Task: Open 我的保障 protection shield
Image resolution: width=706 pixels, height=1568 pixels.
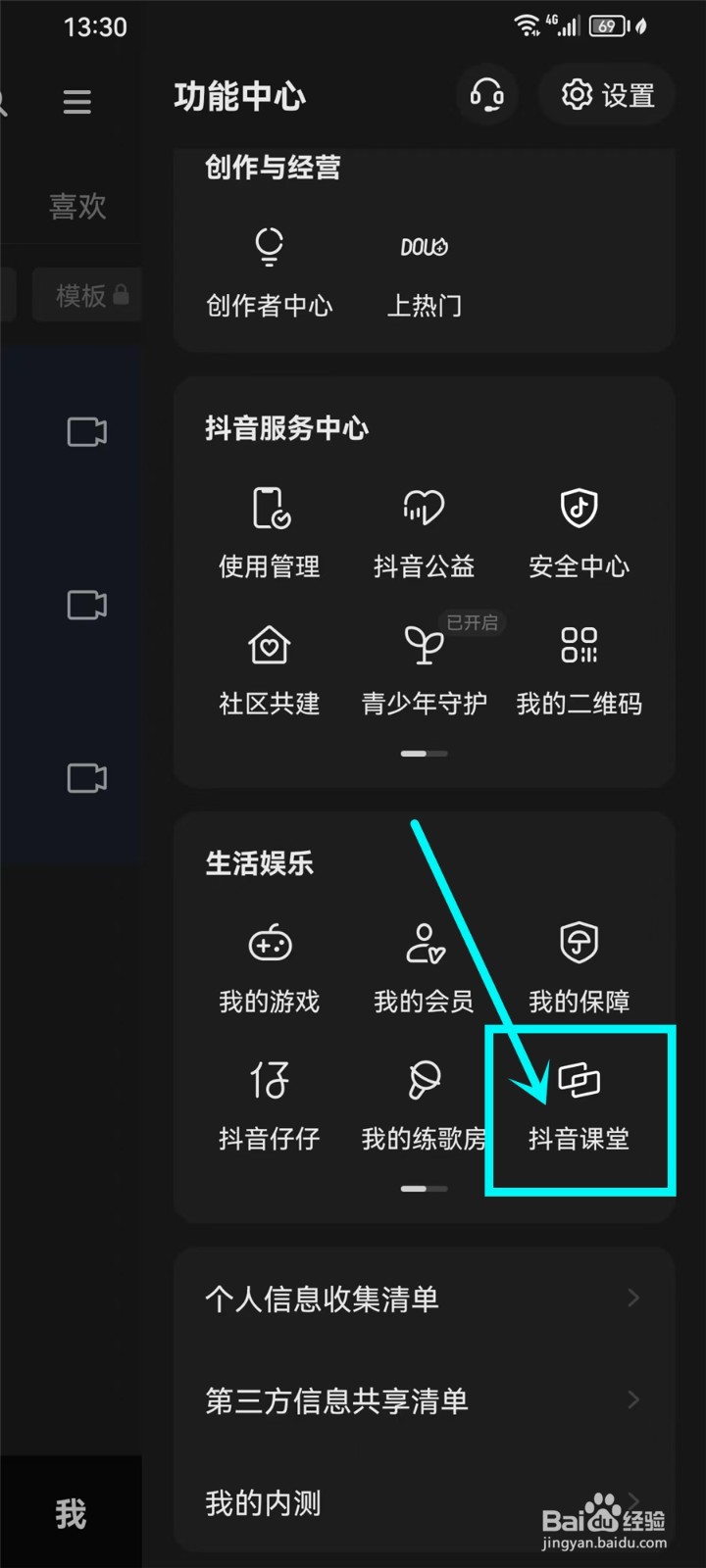Action: [579, 968]
